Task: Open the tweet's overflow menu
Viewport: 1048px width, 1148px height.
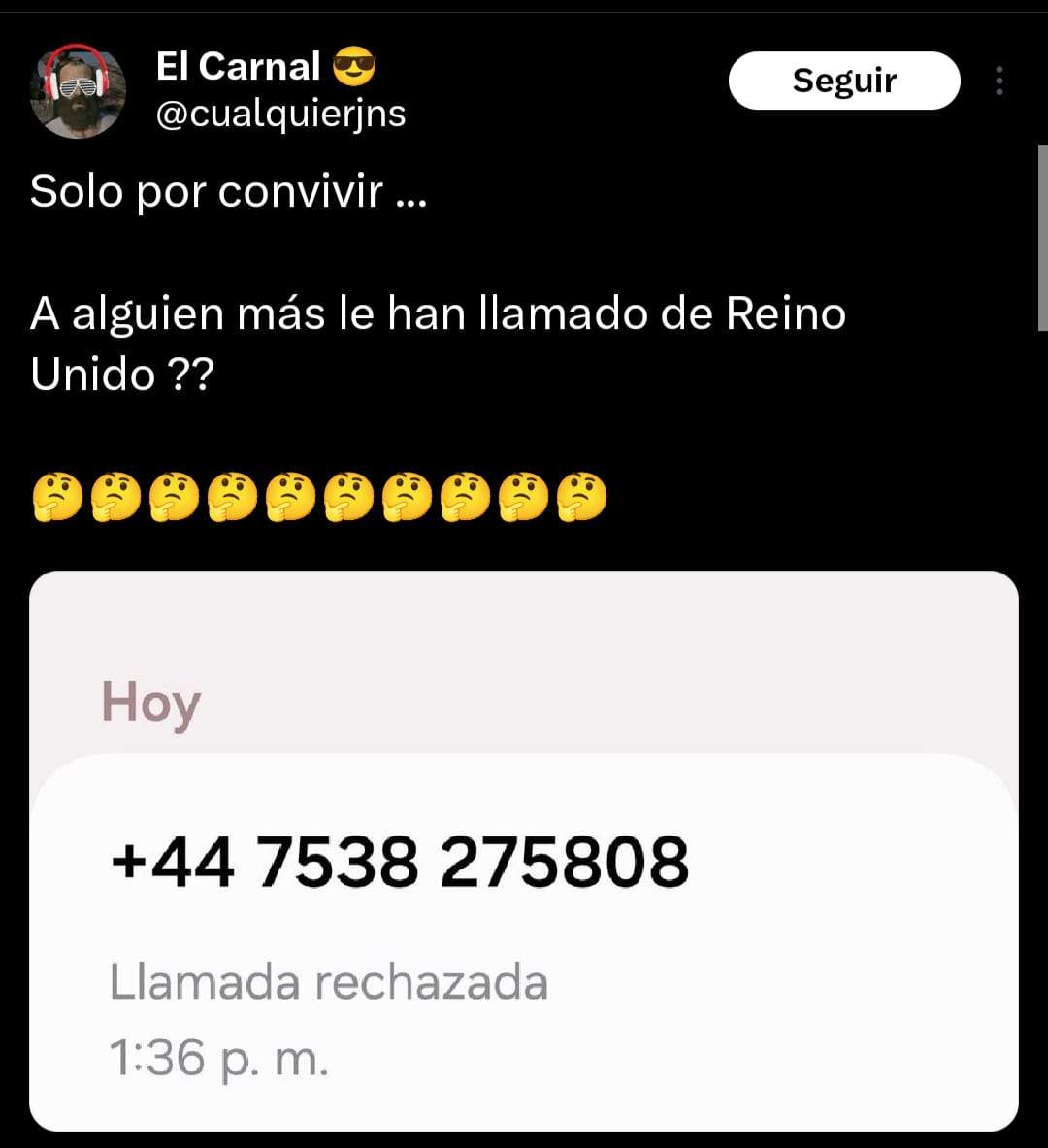Action: (999, 81)
